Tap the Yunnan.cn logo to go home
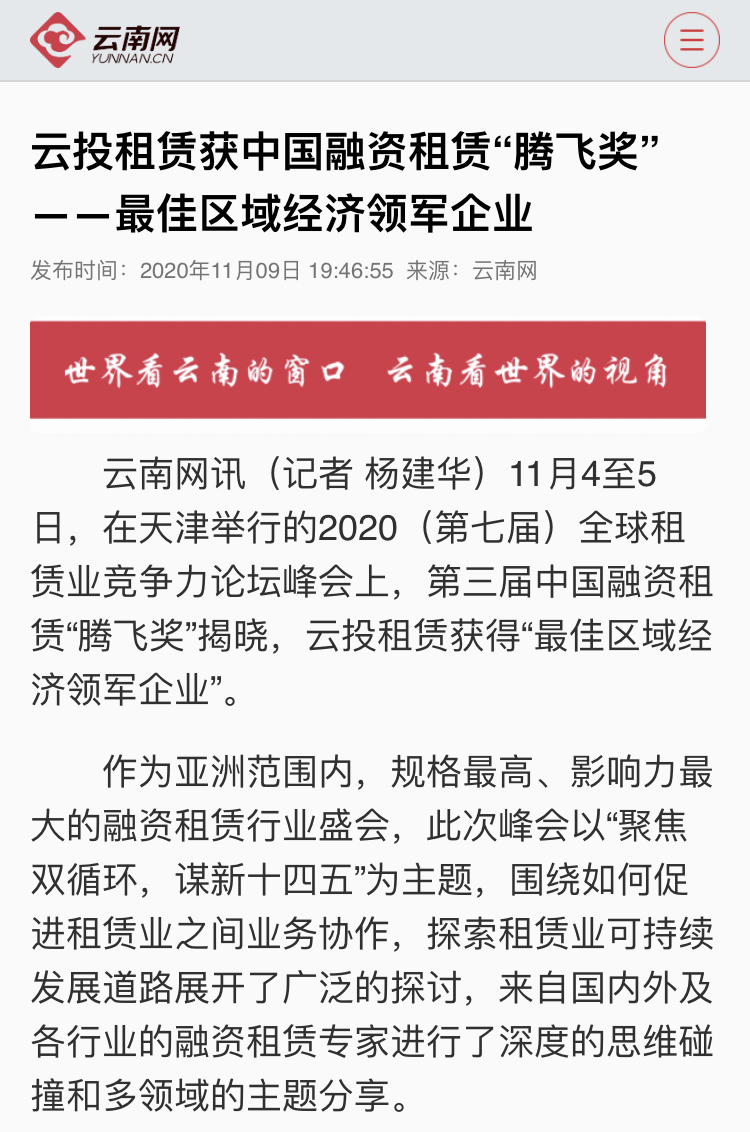750x1132 pixels. [x=105, y=41]
